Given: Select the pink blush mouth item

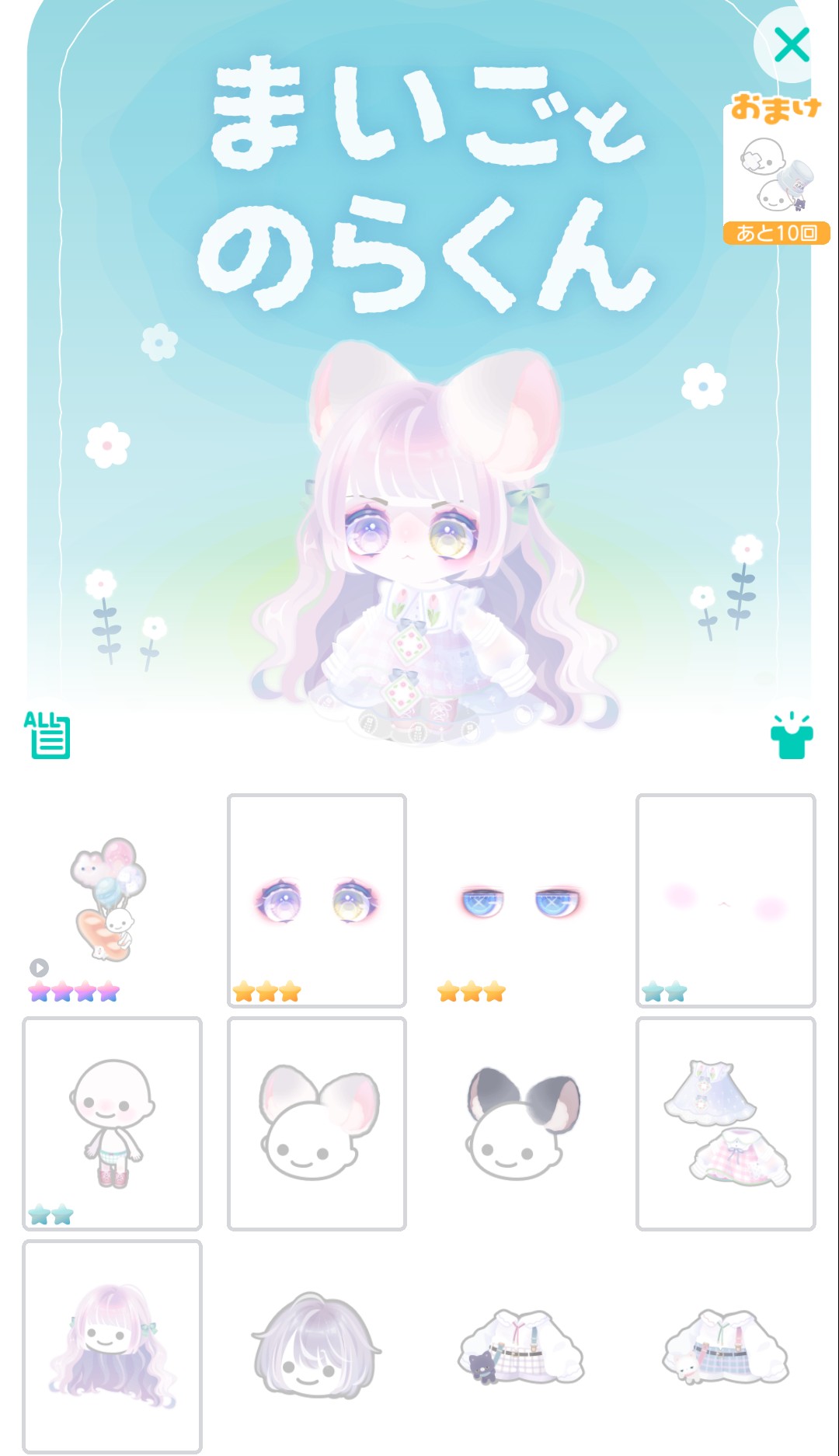Looking at the screenshot, I should pos(725,900).
